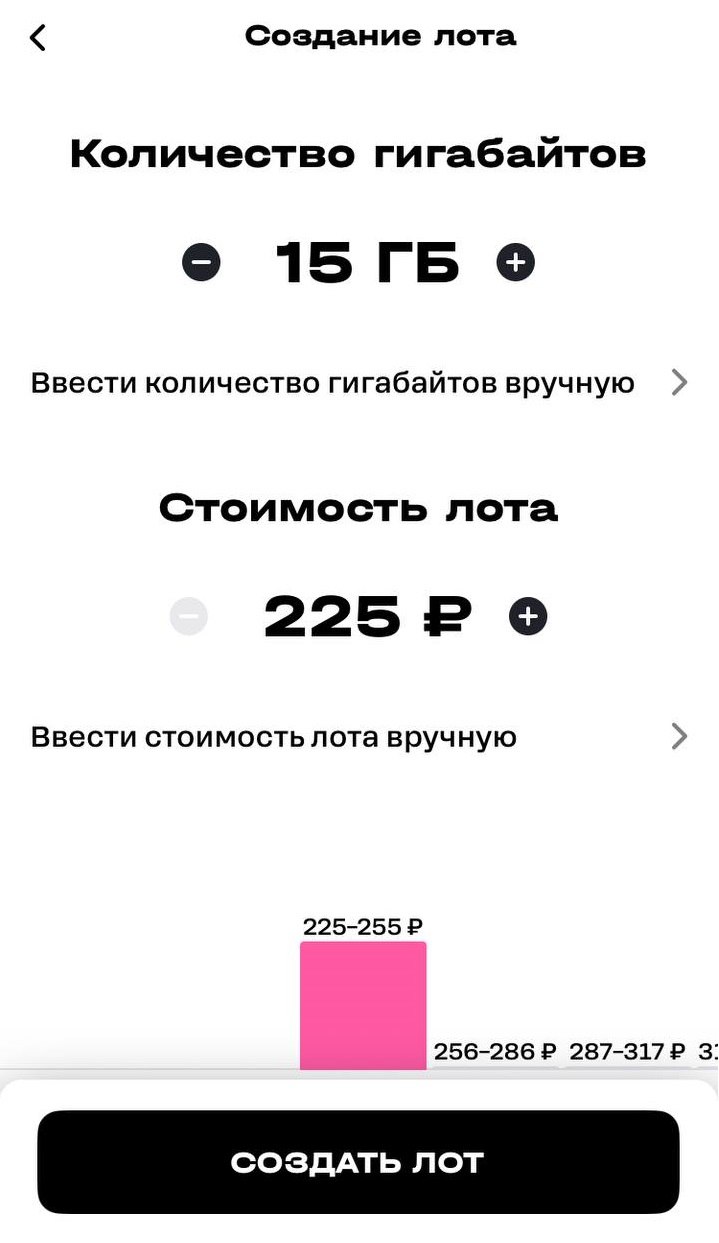Increase gigabytes with the plus button
This screenshot has width=719, height=1243.
[x=516, y=263]
